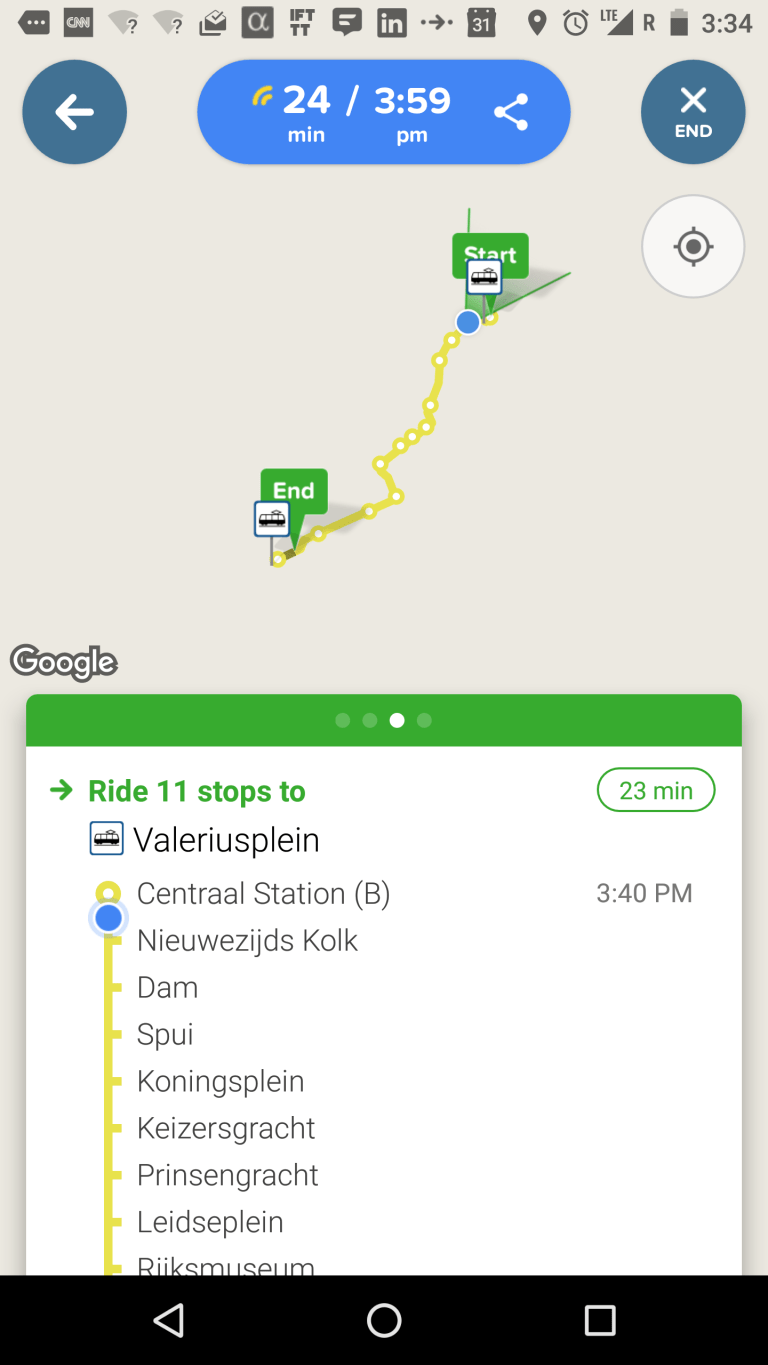Tap the Android home button
This screenshot has width=768, height=1365.
pos(384,1320)
